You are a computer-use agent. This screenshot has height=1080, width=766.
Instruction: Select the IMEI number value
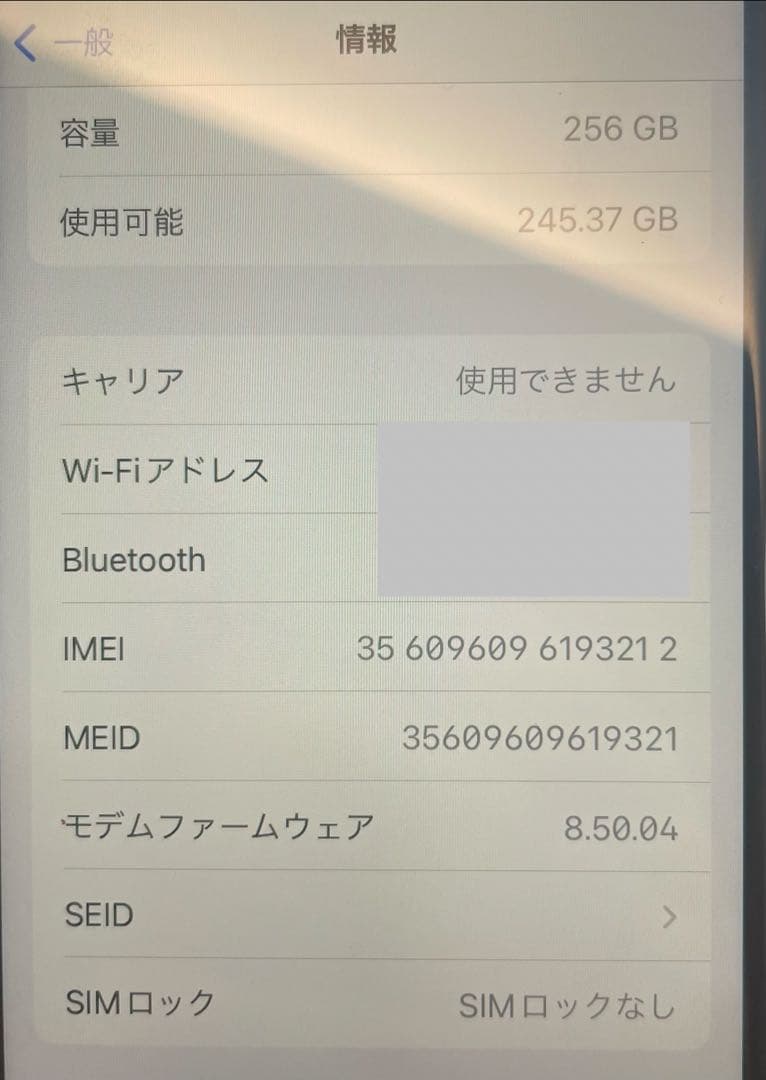click(517, 650)
